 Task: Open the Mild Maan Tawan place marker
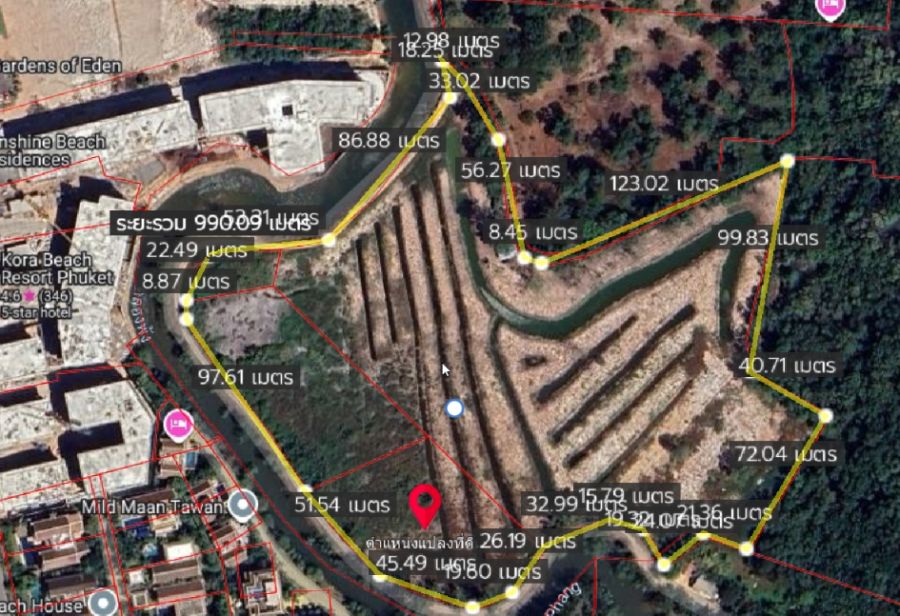(241, 505)
